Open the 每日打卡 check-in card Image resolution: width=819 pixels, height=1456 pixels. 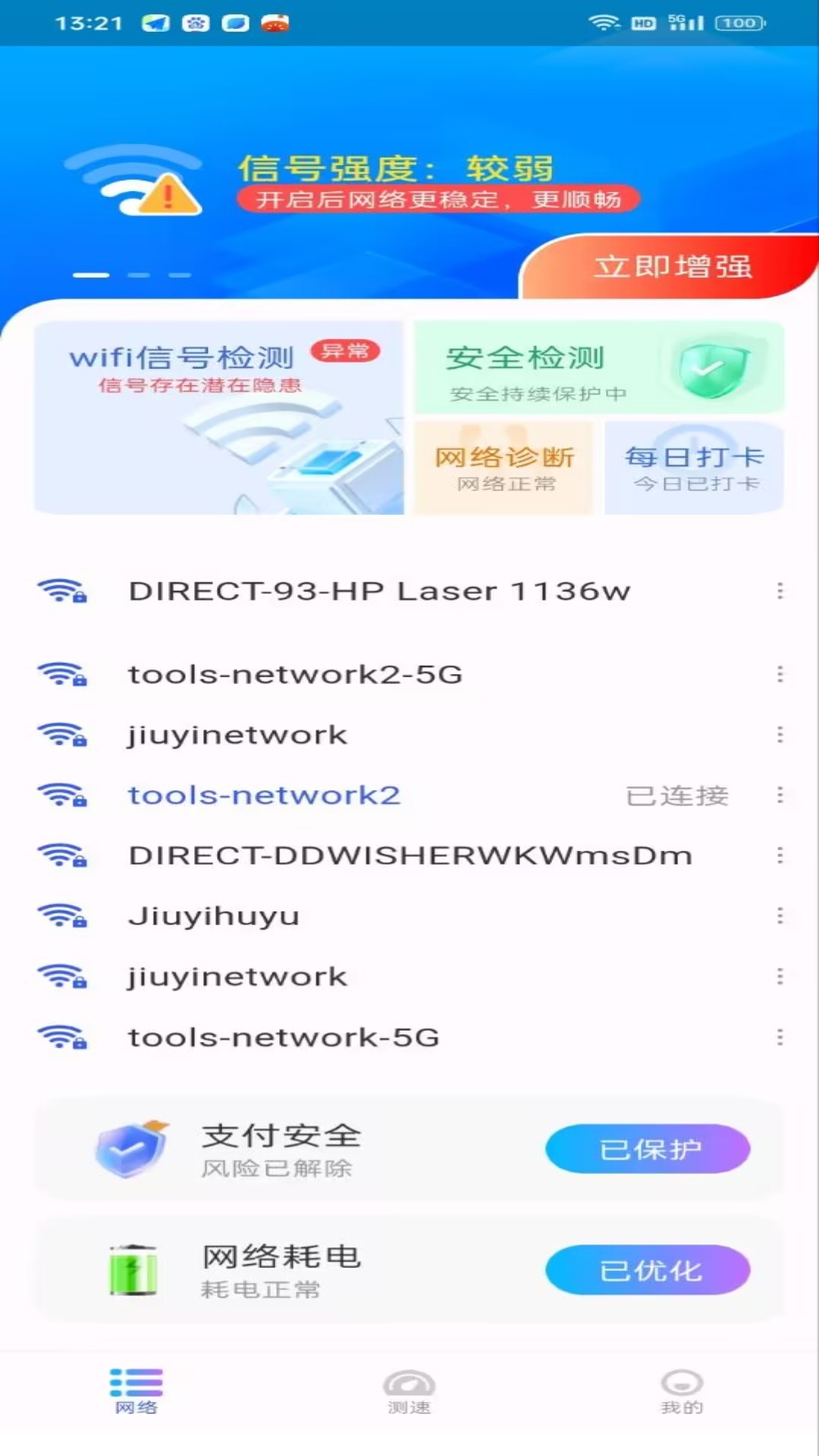pyautogui.click(x=694, y=468)
